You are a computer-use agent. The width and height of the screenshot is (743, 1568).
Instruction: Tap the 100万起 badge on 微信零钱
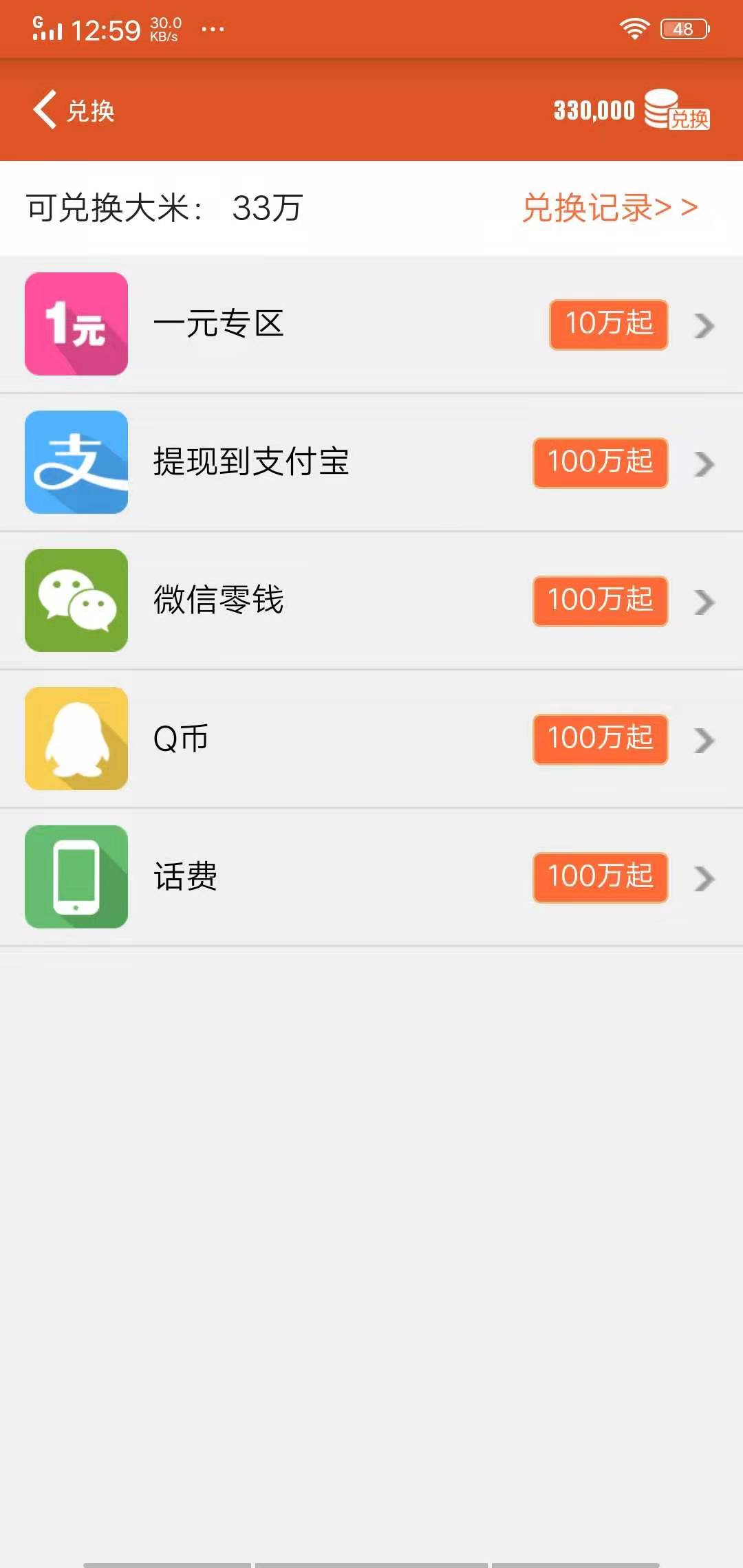(x=599, y=600)
